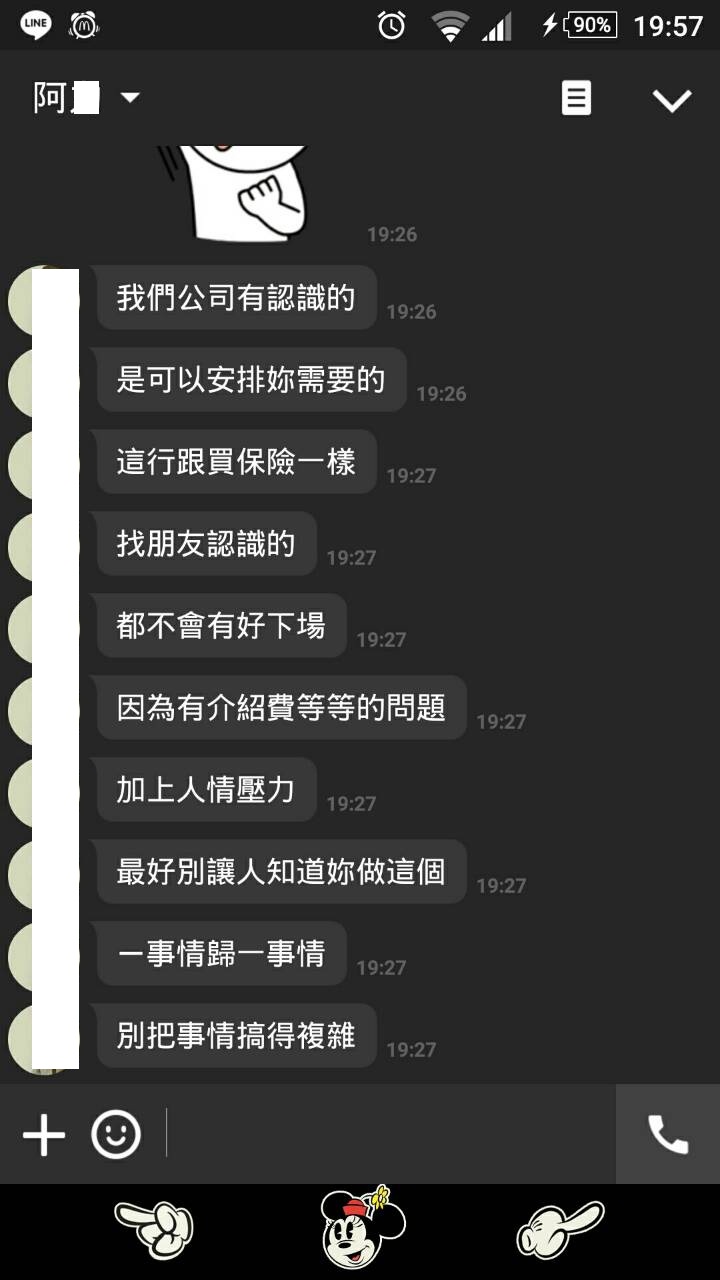Expand the chat name dropdown arrow
The height and width of the screenshot is (1280, 720).
point(130,98)
